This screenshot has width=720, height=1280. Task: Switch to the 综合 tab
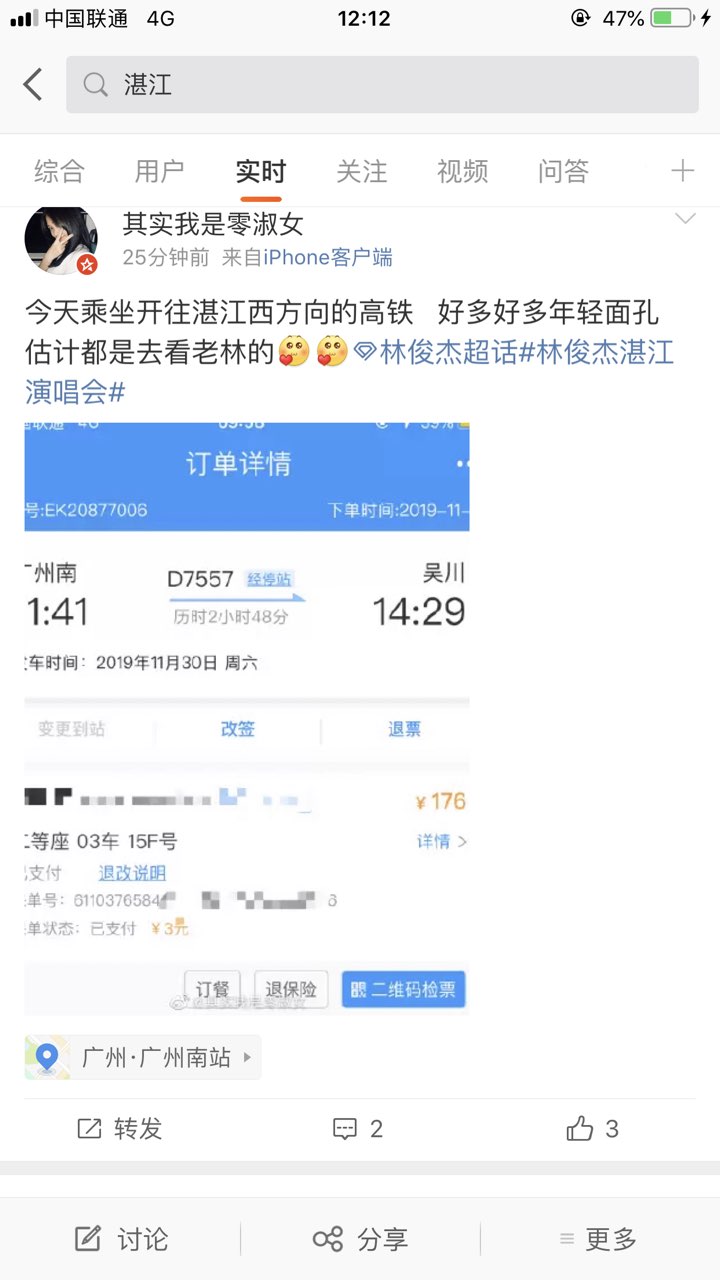59,172
